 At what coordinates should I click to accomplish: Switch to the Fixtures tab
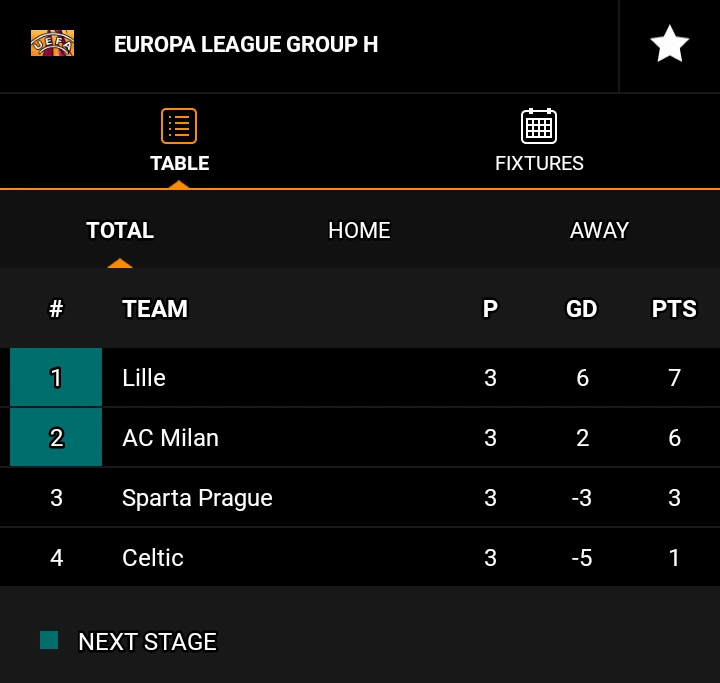pyautogui.click(x=539, y=141)
